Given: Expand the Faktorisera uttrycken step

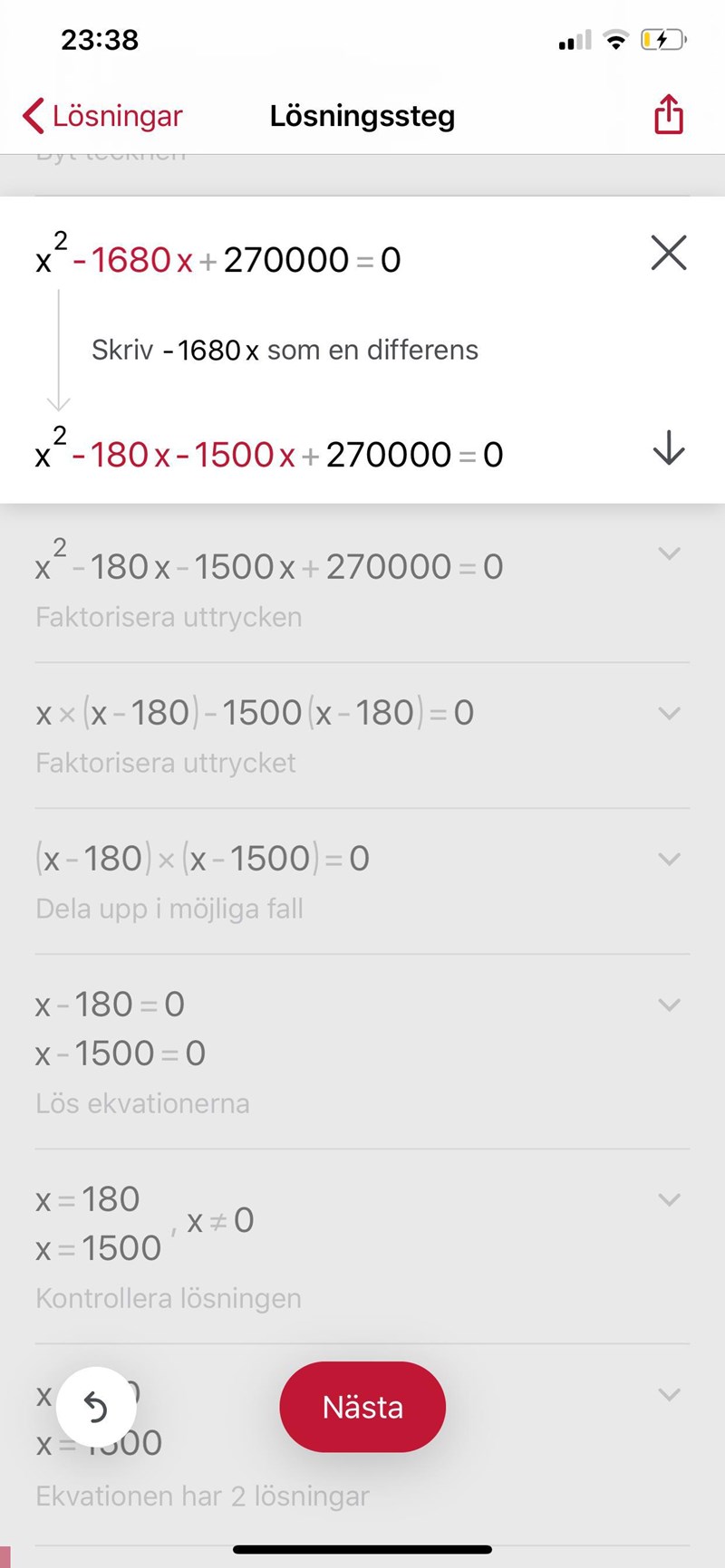Looking at the screenshot, I should (x=669, y=553).
